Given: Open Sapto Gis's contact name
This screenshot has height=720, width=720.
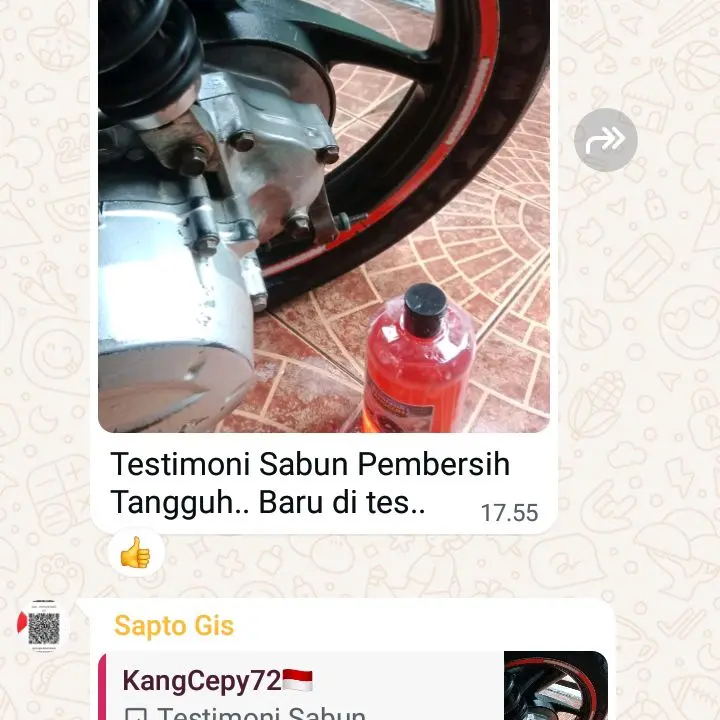Looking at the screenshot, I should 174,626.
